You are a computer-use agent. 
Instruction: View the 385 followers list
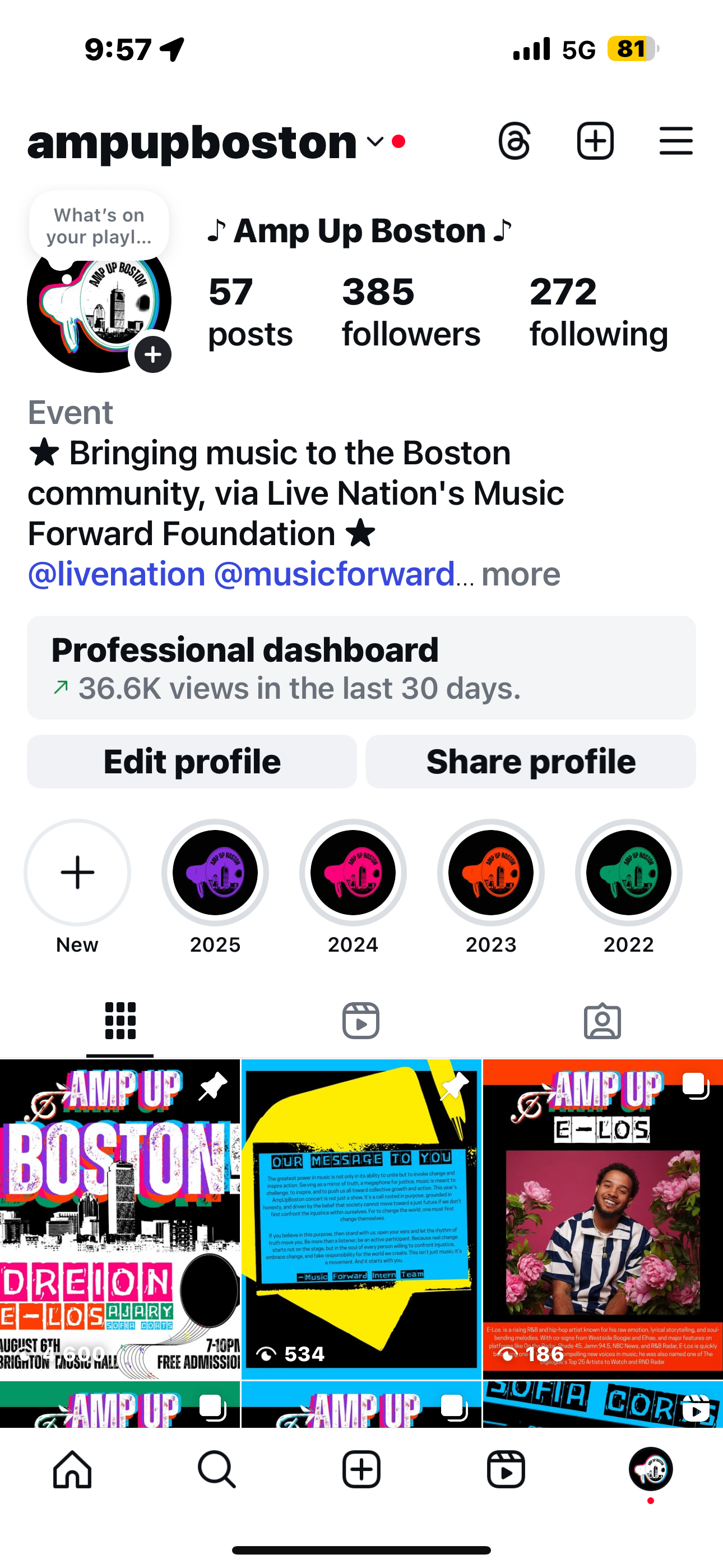pyautogui.click(x=411, y=312)
